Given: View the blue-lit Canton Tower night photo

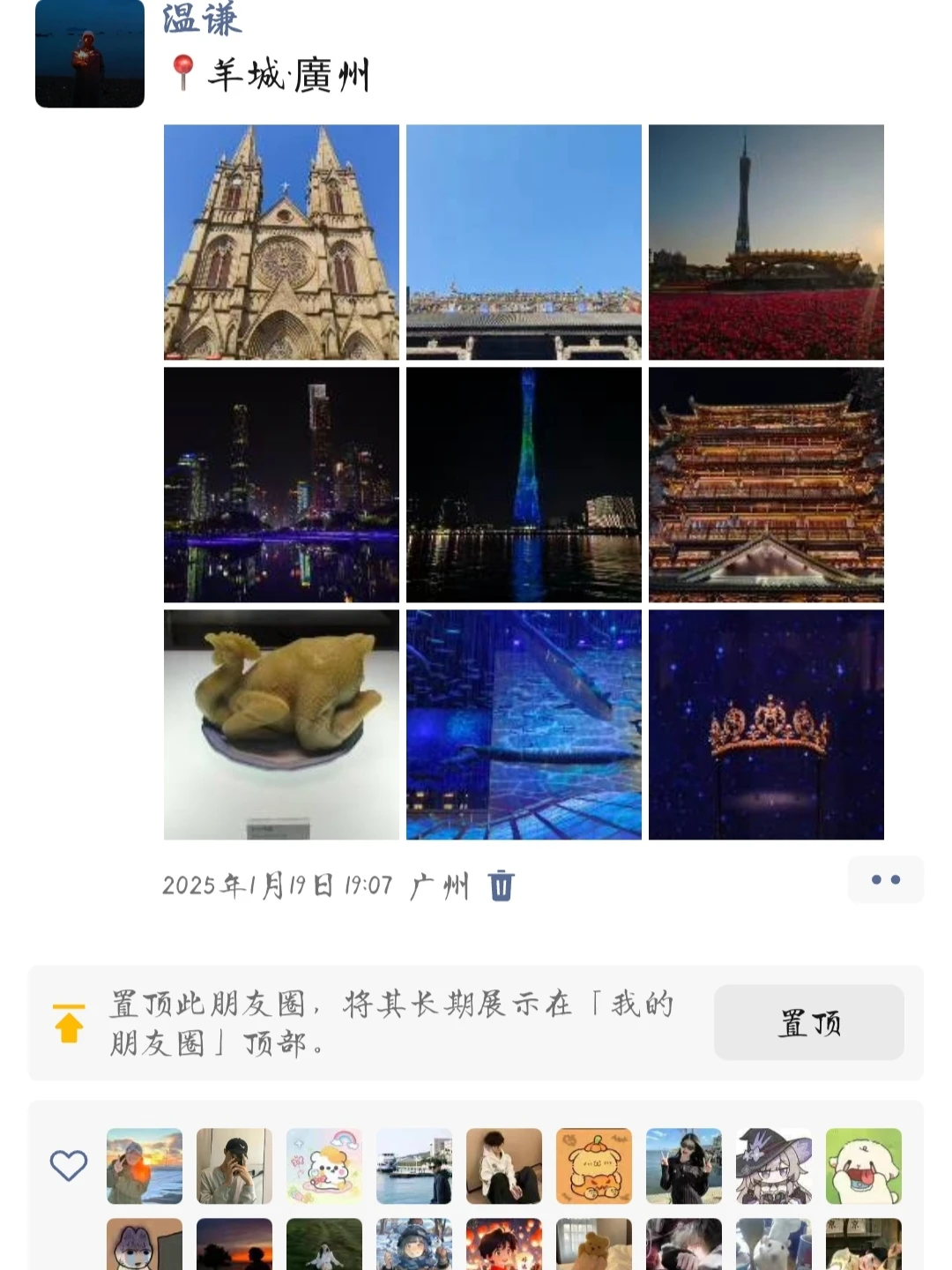Looking at the screenshot, I should pyautogui.click(x=524, y=484).
